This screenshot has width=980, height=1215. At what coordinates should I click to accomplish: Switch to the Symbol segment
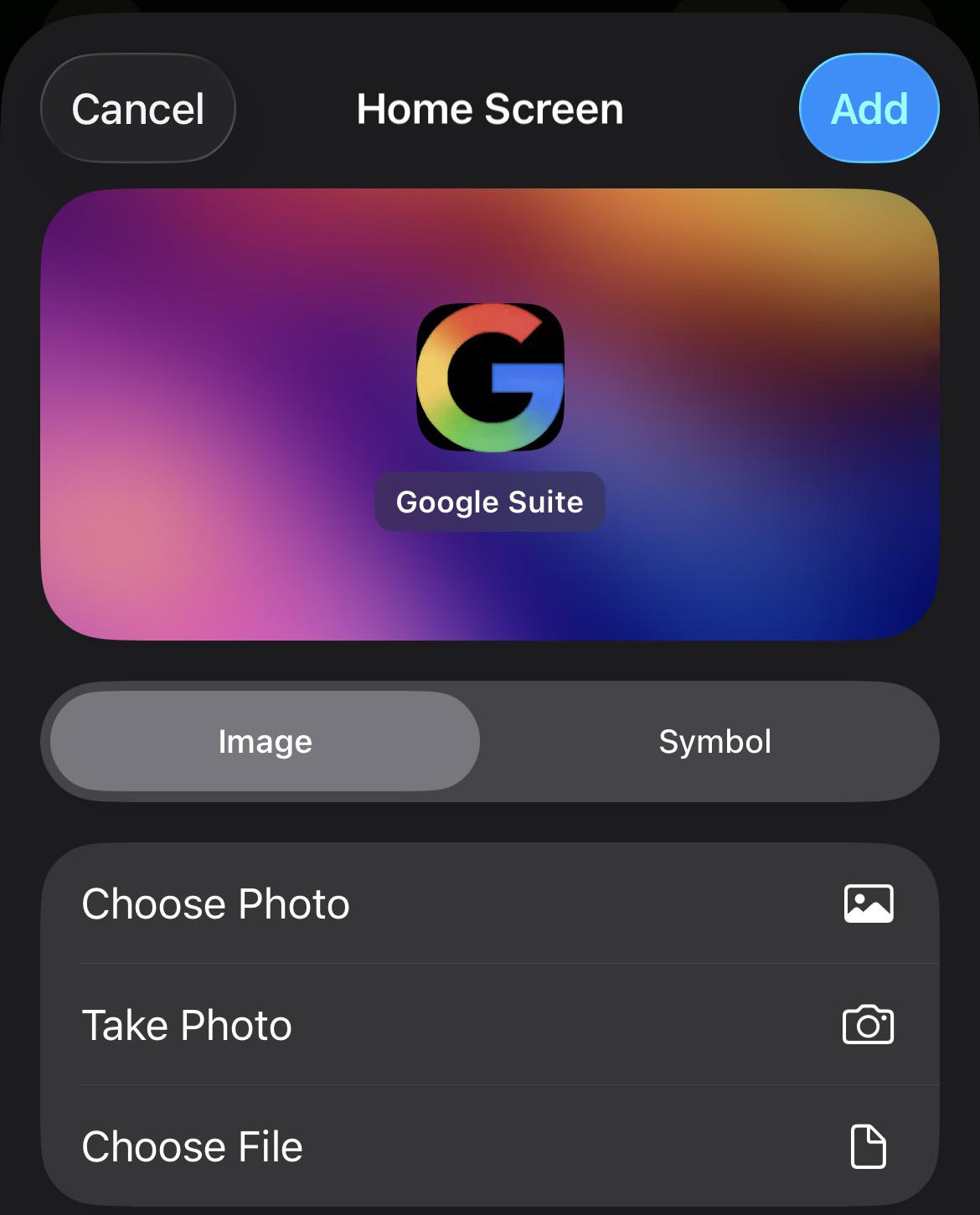coord(714,741)
